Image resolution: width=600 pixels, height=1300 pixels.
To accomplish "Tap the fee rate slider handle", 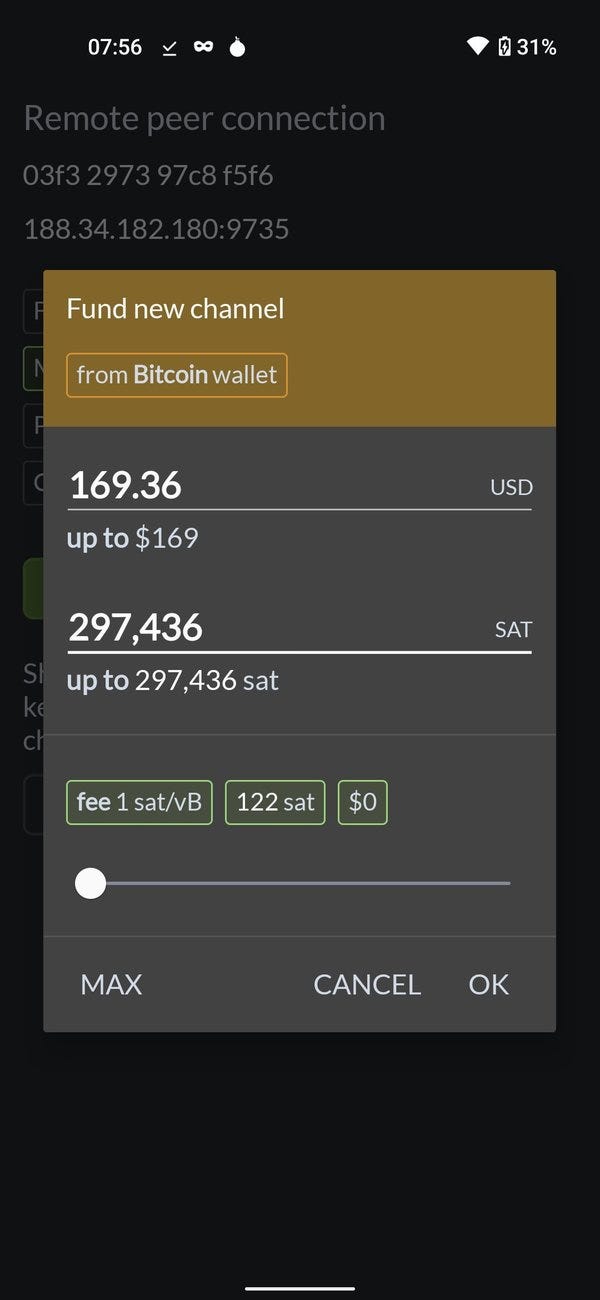I will (91, 883).
